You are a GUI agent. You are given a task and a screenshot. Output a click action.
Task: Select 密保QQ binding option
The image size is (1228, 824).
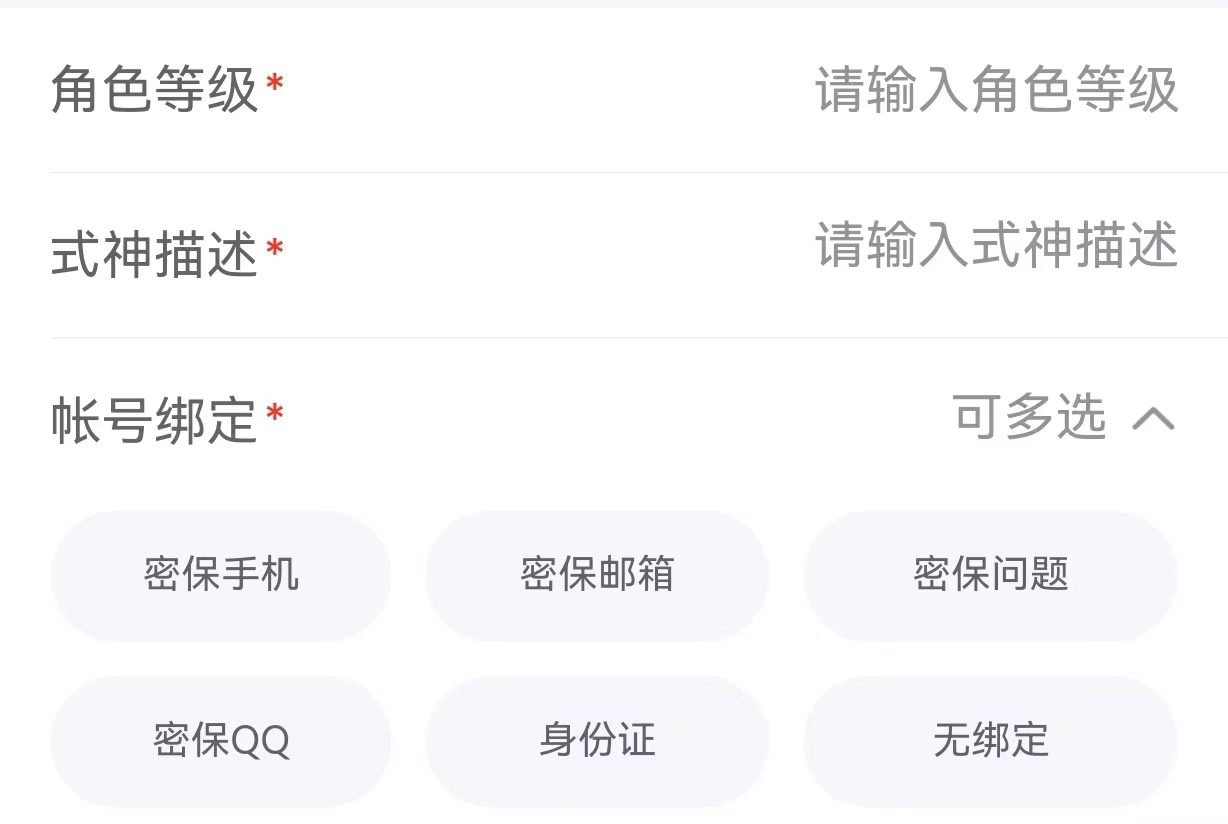click(x=221, y=741)
